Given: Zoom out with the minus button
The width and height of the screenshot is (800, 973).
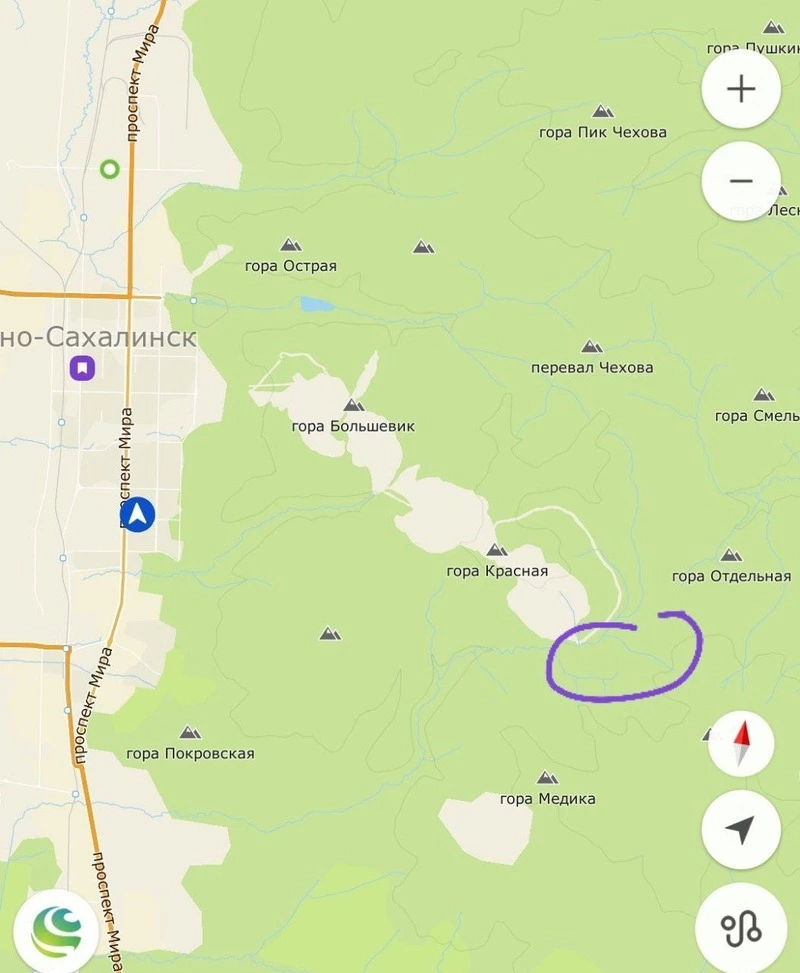Looking at the screenshot, I should (741, 181).
